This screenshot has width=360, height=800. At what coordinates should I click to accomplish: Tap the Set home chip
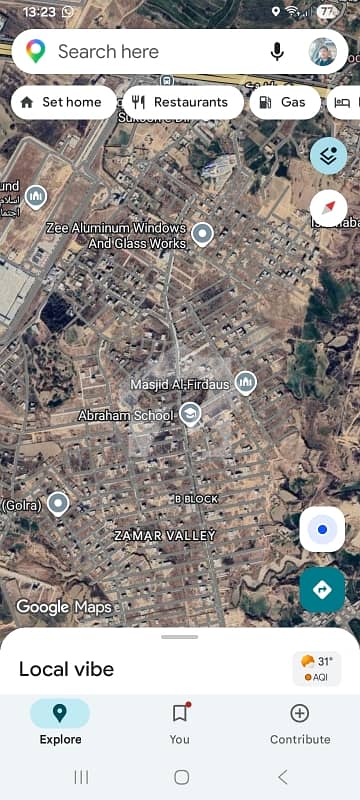pos(64,103)
